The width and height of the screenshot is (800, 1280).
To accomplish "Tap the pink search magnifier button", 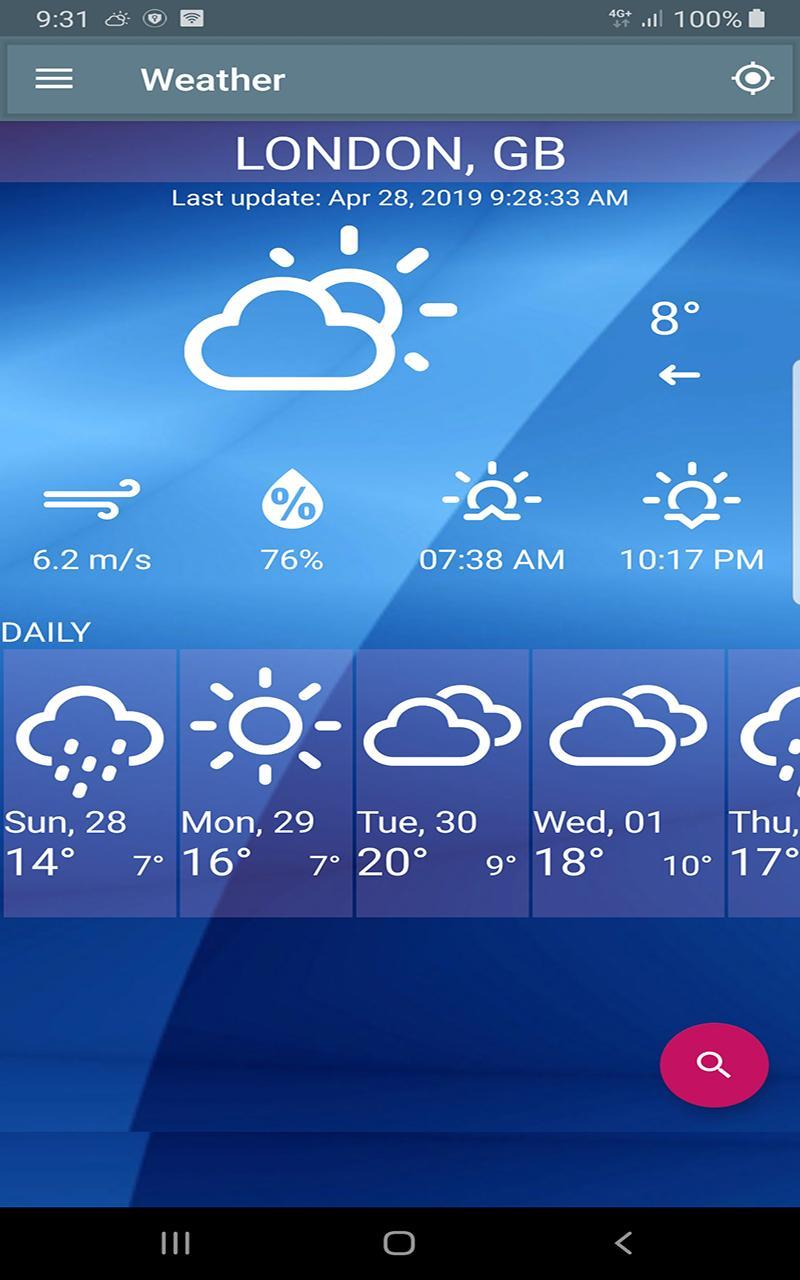I will (713, 1065).
